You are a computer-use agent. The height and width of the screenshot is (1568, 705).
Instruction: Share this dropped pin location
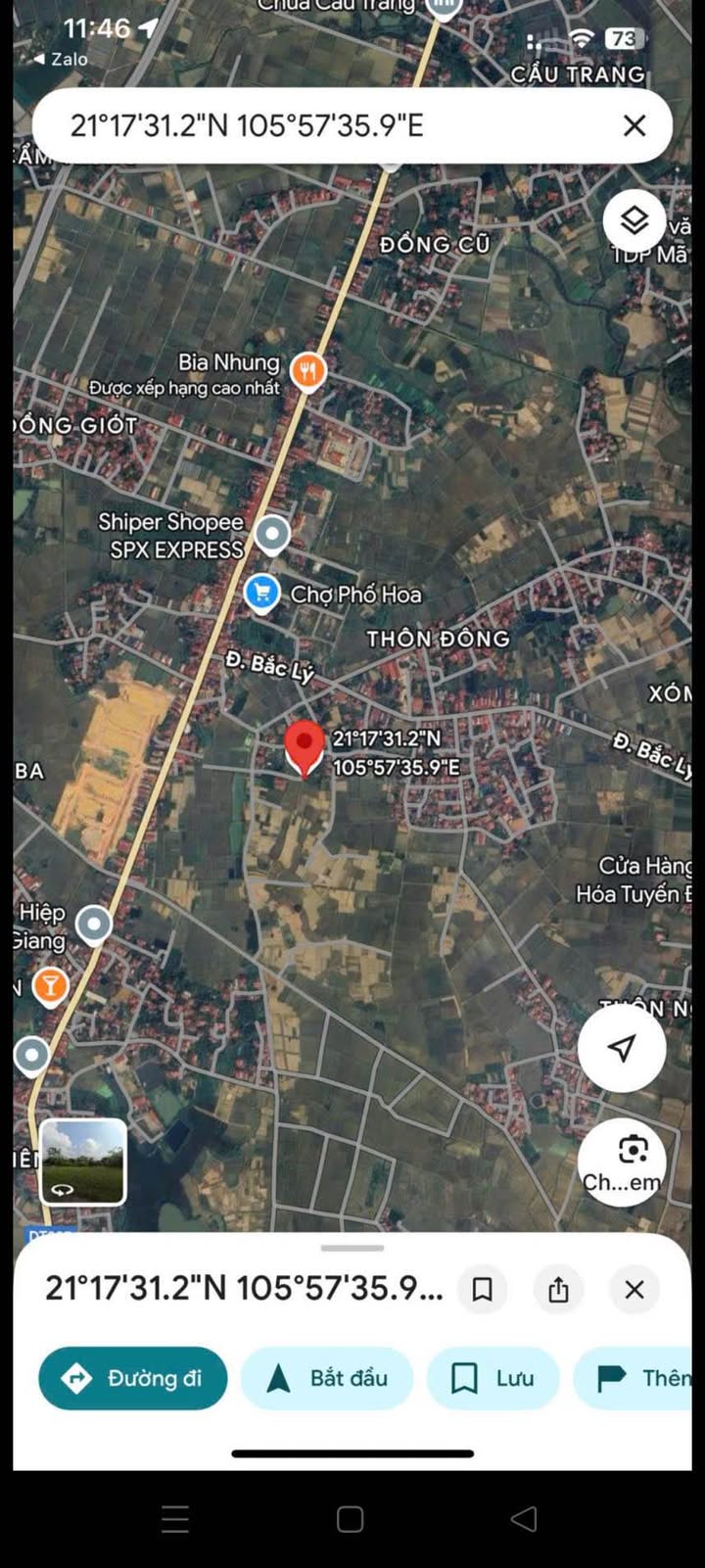coord(558,1289)
